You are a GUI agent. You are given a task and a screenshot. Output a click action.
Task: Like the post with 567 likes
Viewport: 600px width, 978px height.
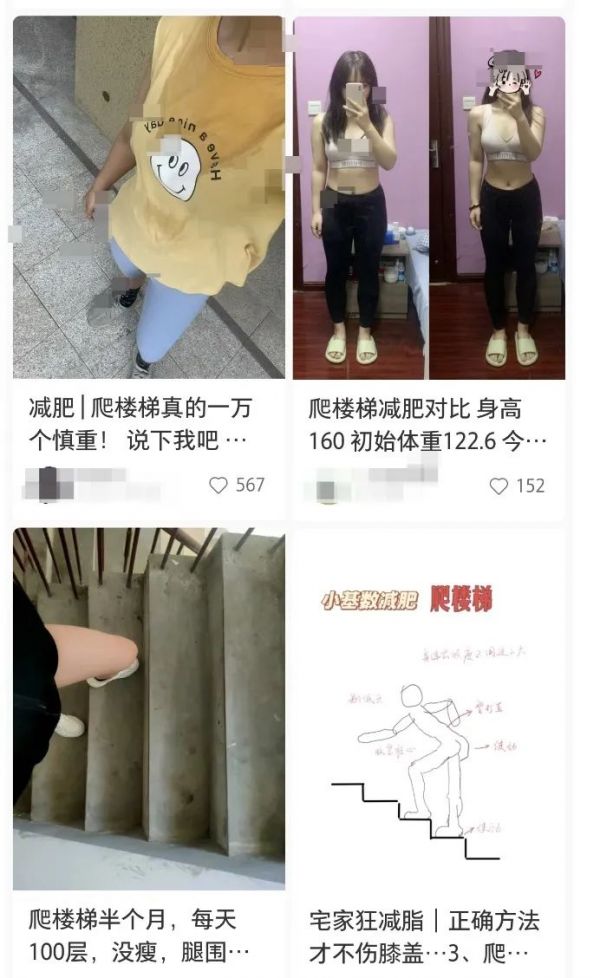coord(218,485)
